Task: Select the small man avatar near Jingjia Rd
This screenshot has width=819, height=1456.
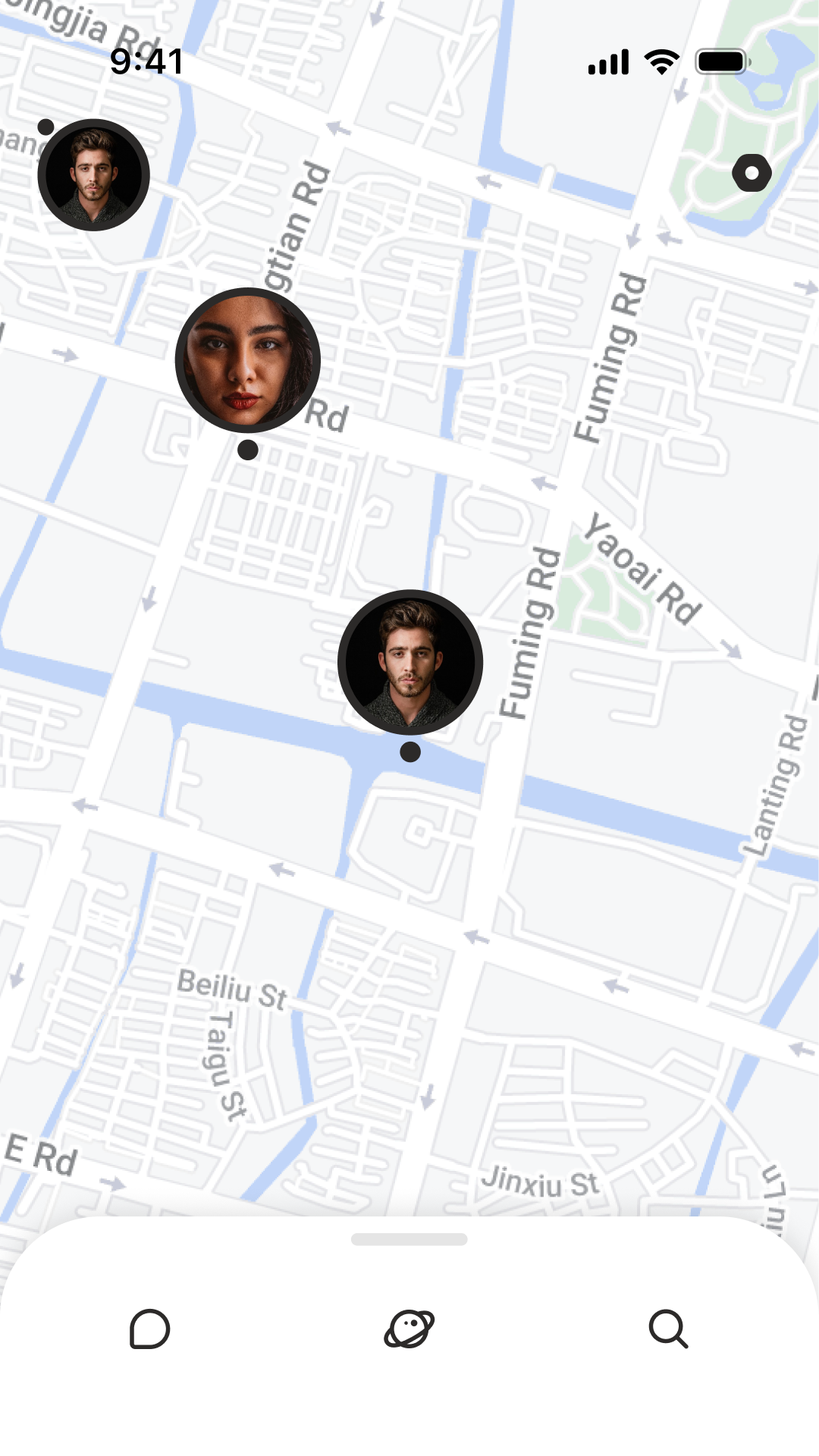Action: pos(94,175)
